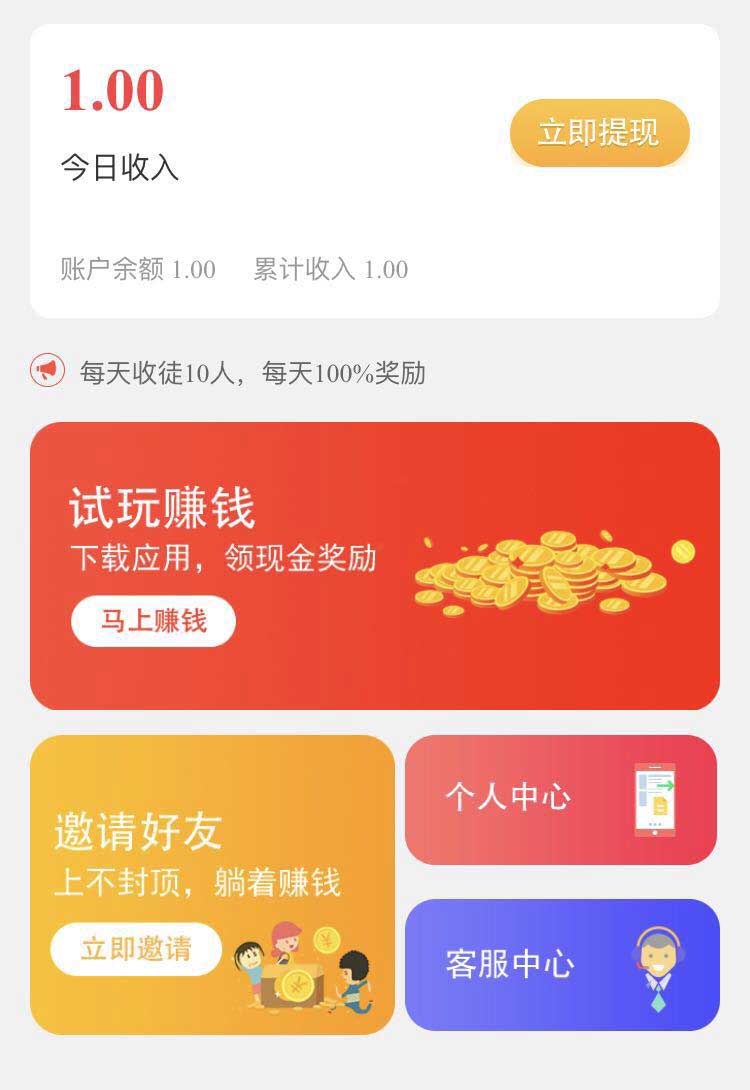Tap the 立即提现 withdraw button
The width and height of the screenshot is (750, 1090).
(x=599, y=132)
